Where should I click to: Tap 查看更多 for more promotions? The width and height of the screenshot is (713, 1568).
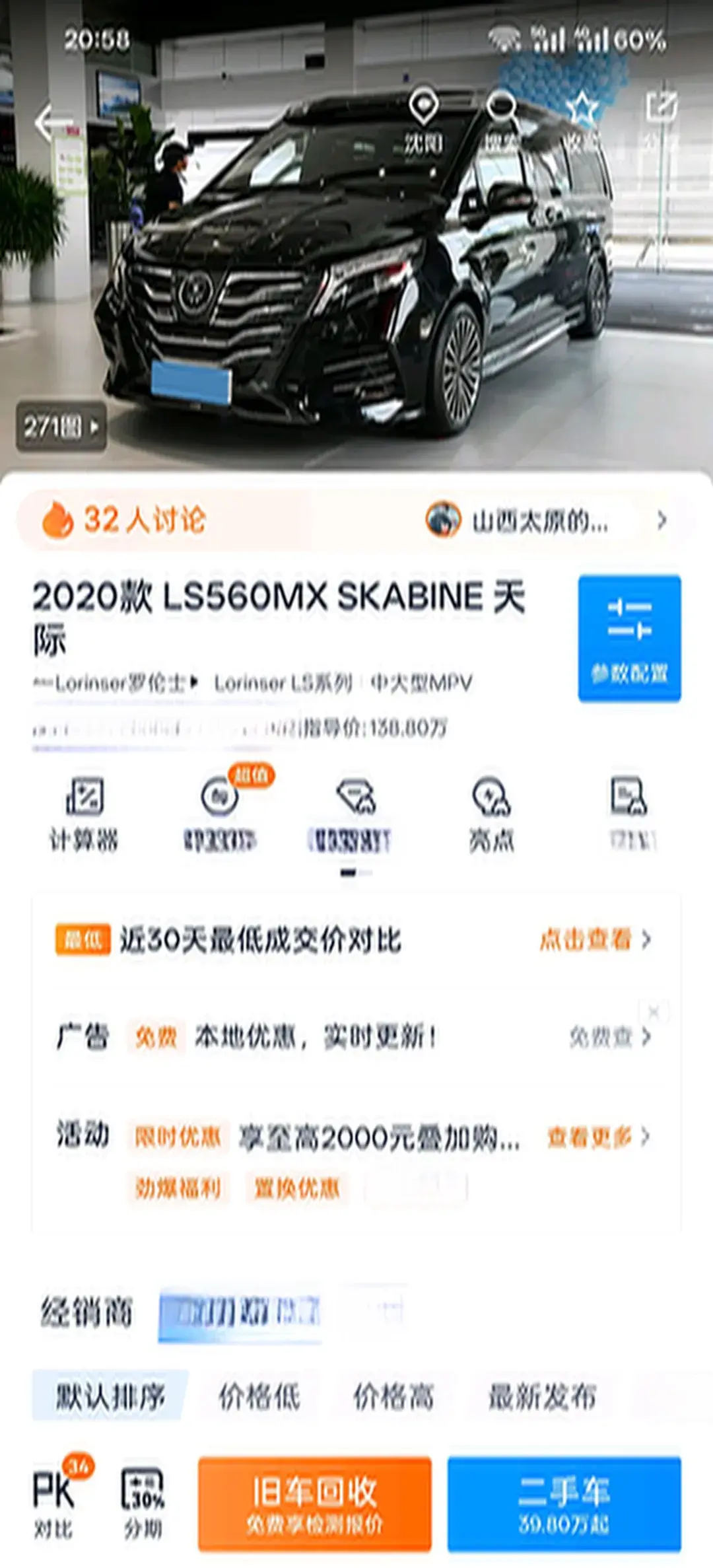[597, 1137]
